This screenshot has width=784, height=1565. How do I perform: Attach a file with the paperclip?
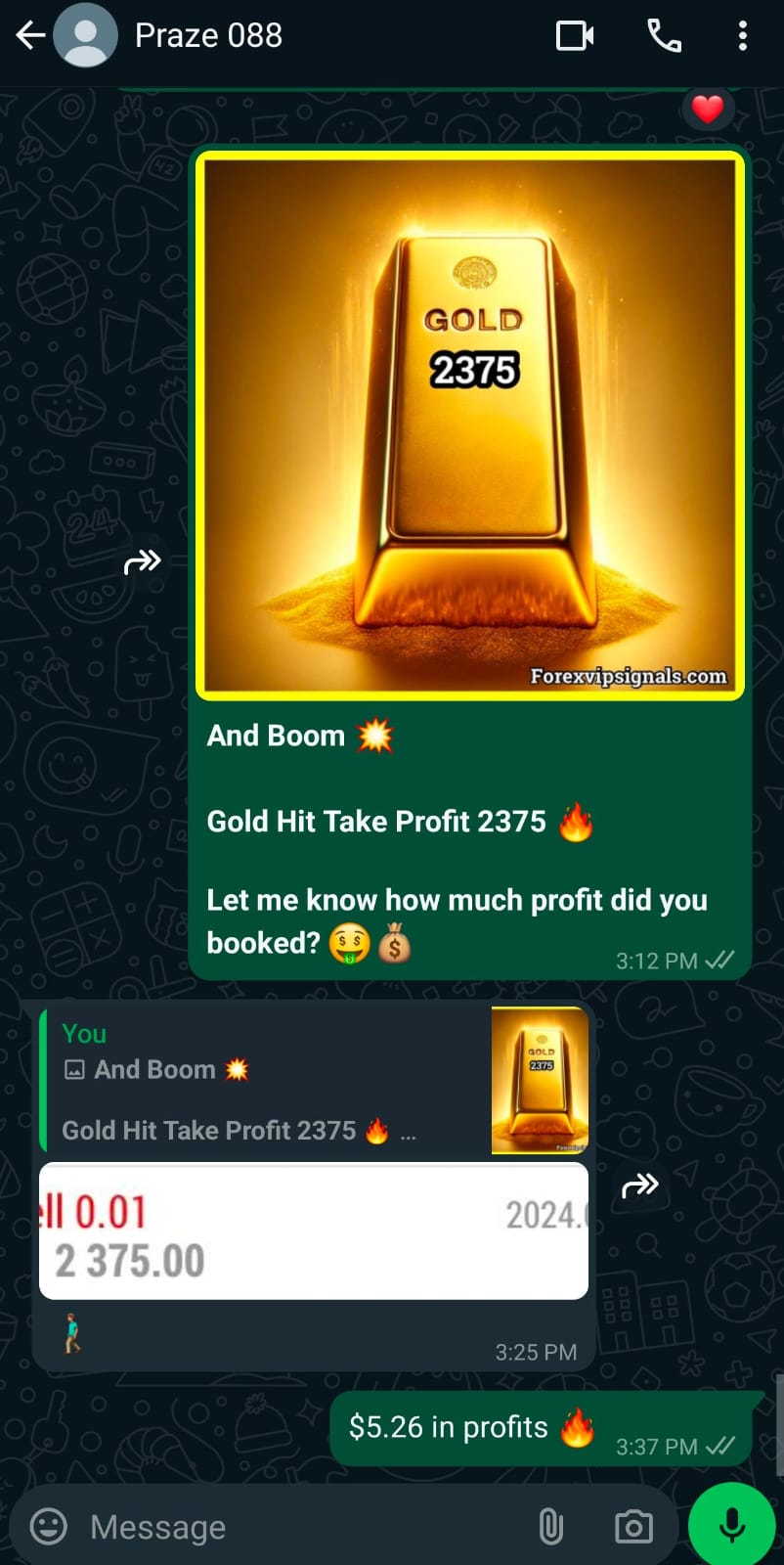[x=550, y=1526]
